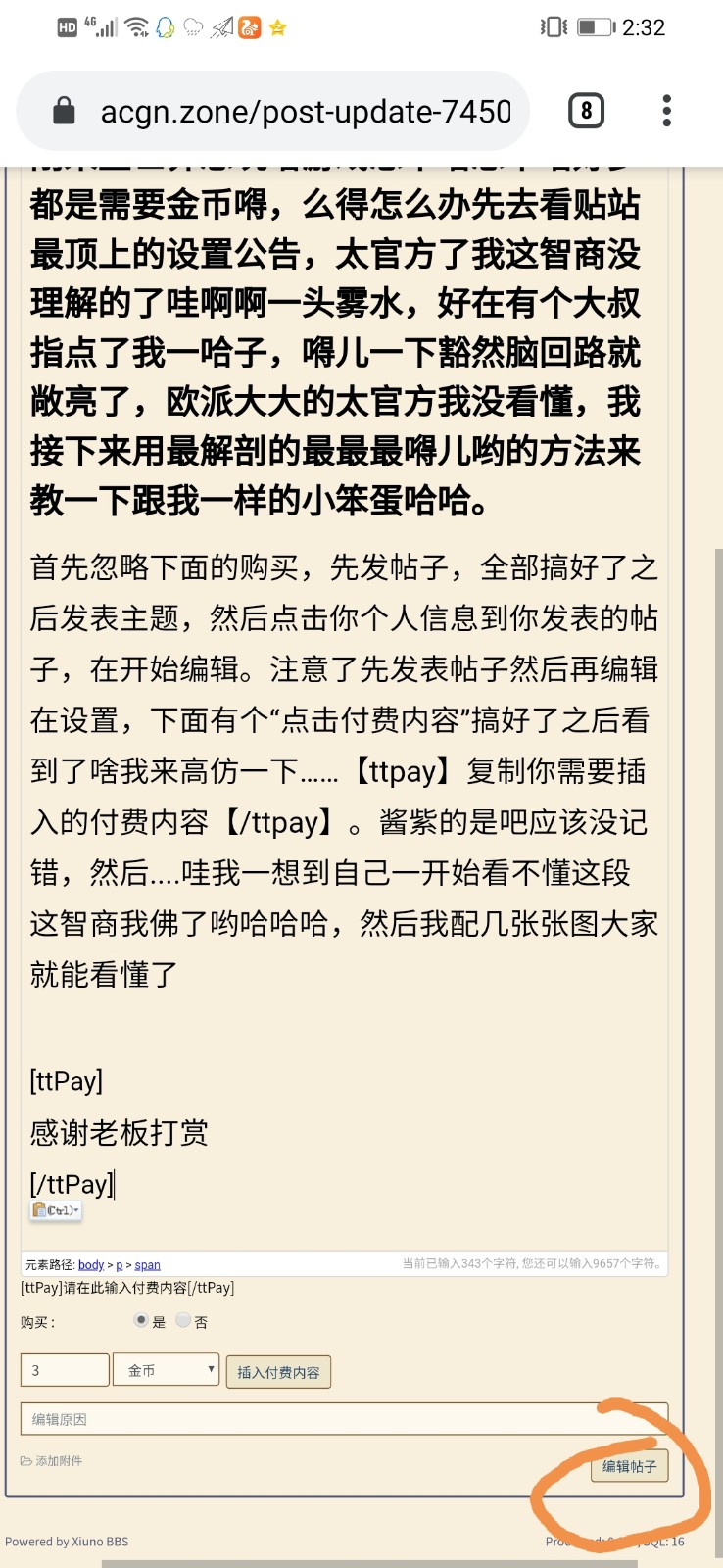Submit with the 编辑帖子 button

[629, 1466]
